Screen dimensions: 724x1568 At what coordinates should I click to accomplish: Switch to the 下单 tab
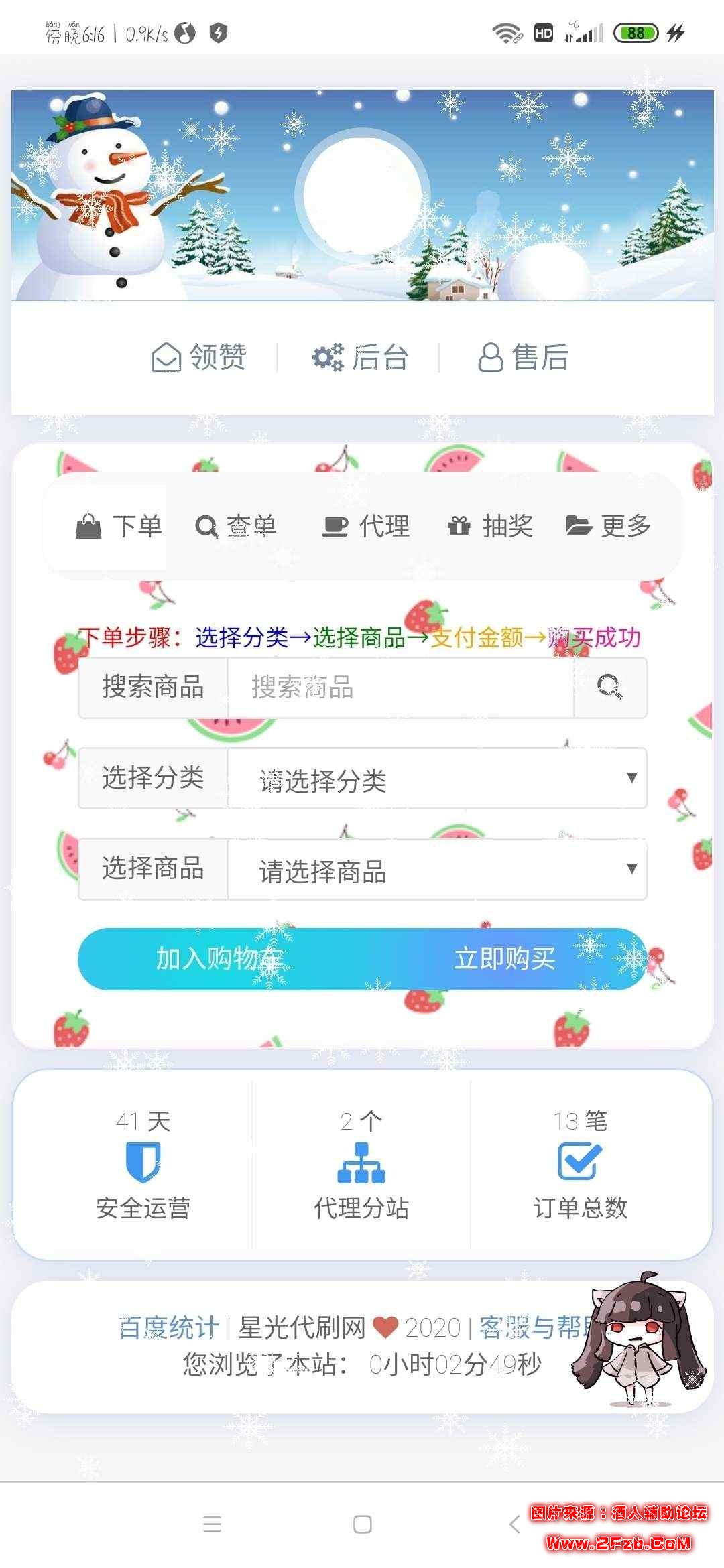pyautogui.click(x=119, y=527)
